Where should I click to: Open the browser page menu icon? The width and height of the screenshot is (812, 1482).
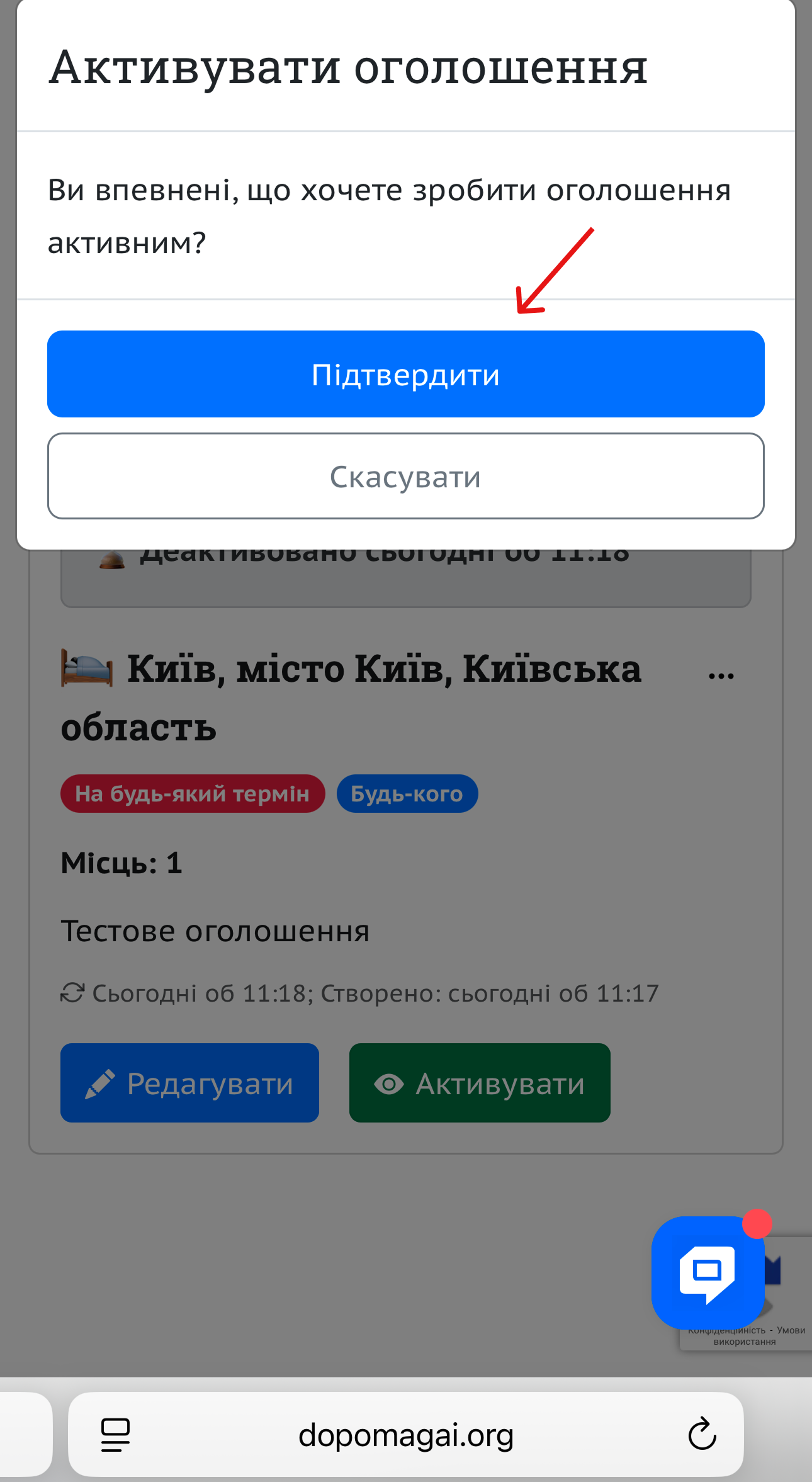click(116, 1435)
